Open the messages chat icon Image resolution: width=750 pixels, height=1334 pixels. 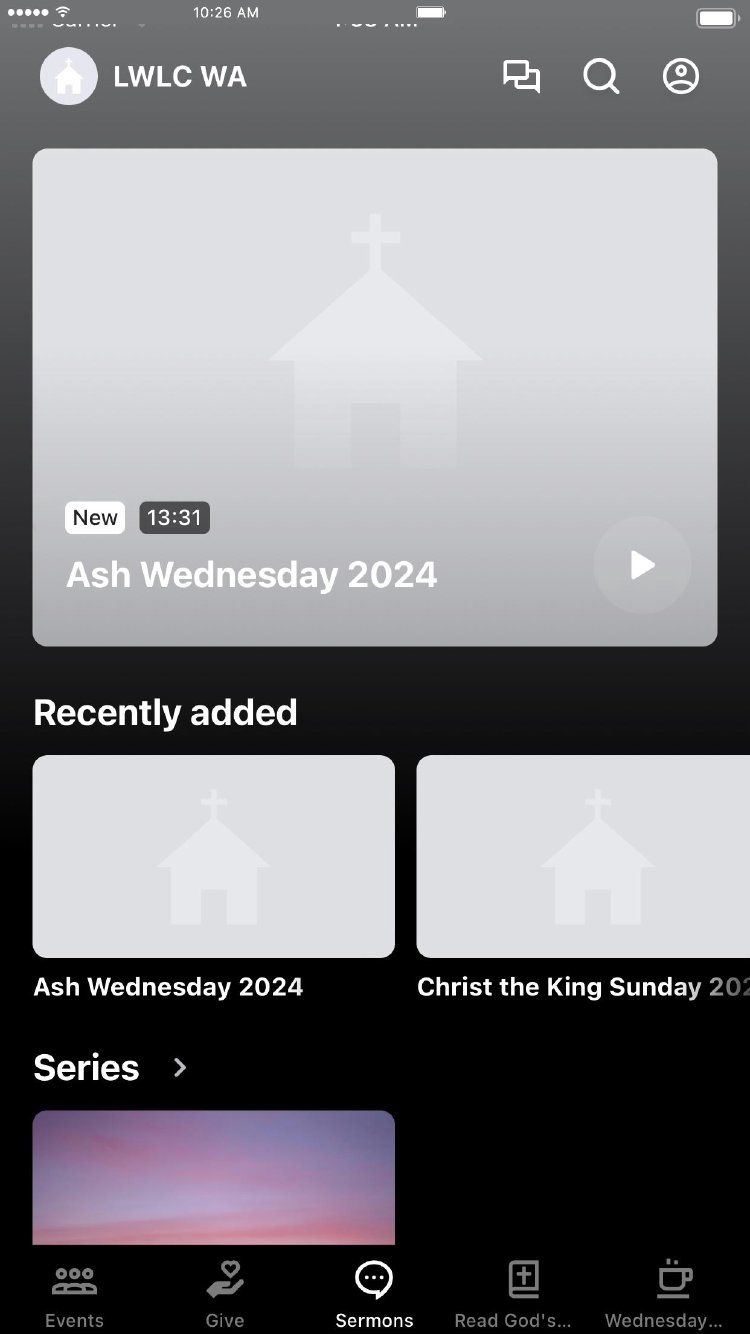tap(521, 77)
